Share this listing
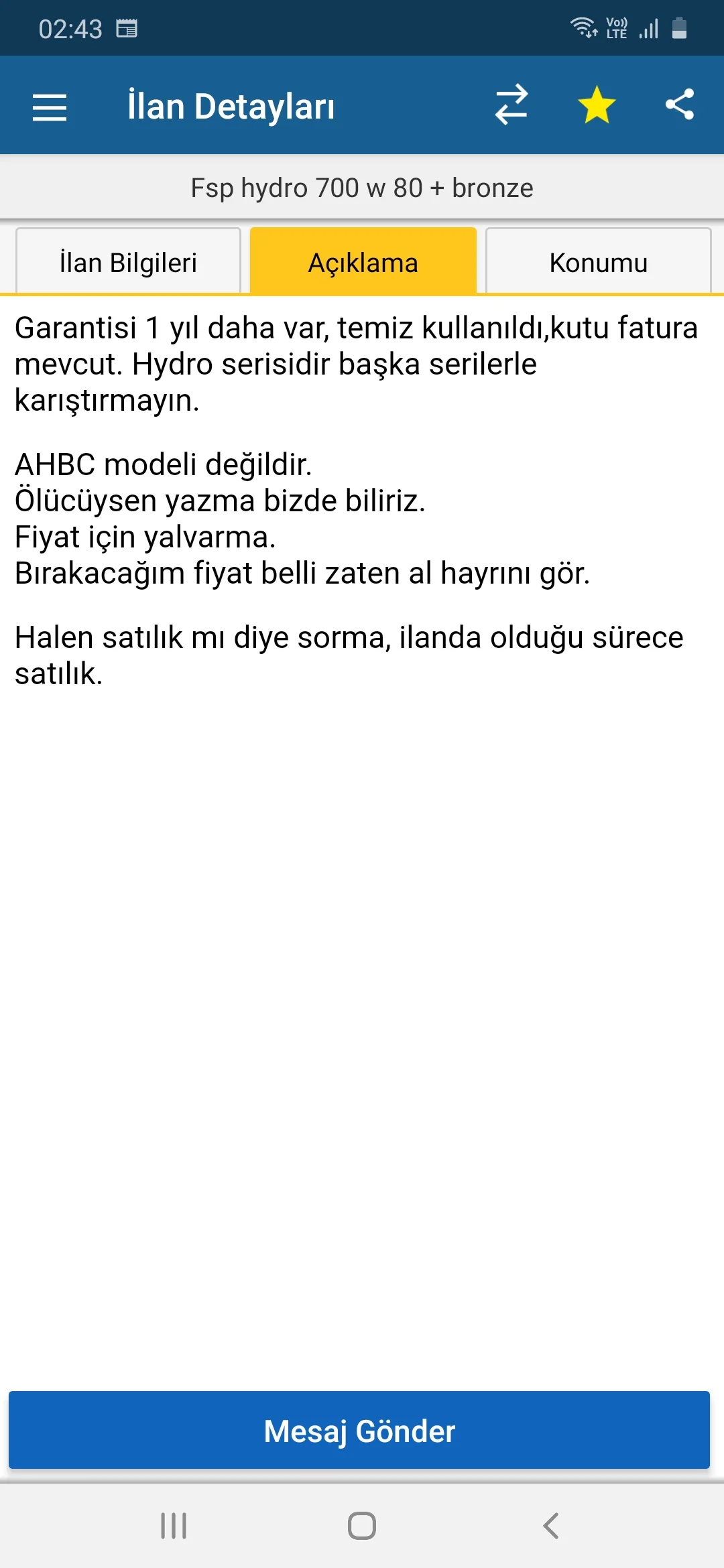Viewport: 724px width, 1568px height. pos(679,105)
